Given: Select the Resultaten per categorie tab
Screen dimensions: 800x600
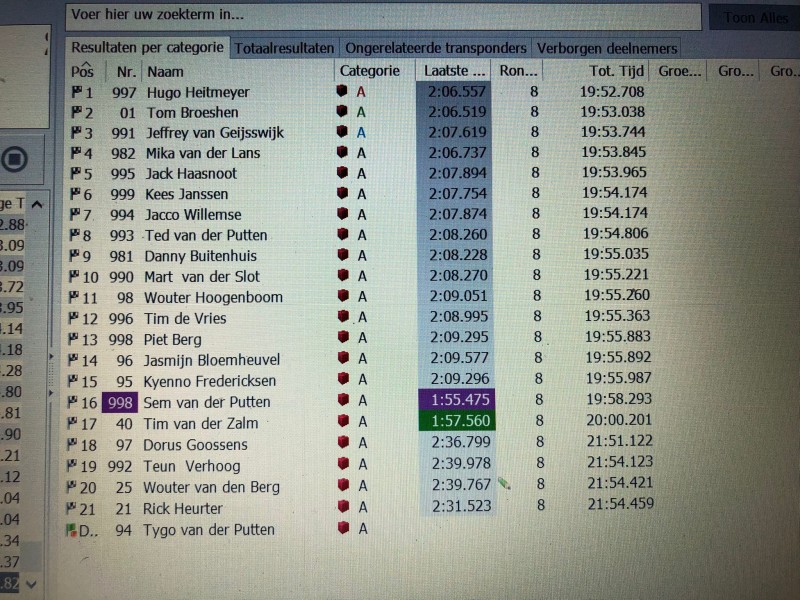Looking at the screenshot, I should 147,48.
